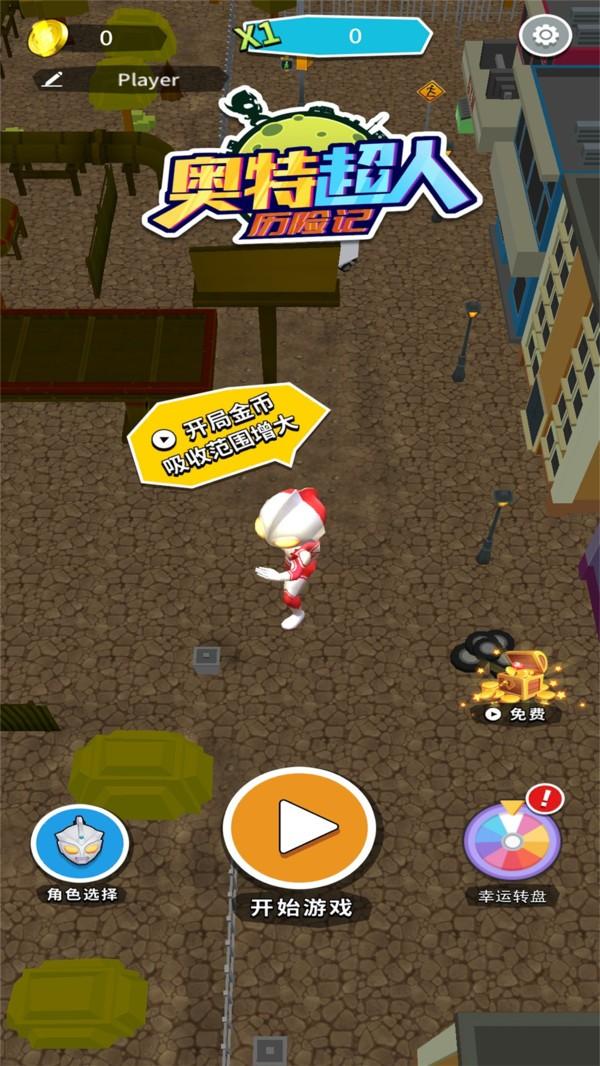Claim the 免费 treasure chest

pos(517,682)
